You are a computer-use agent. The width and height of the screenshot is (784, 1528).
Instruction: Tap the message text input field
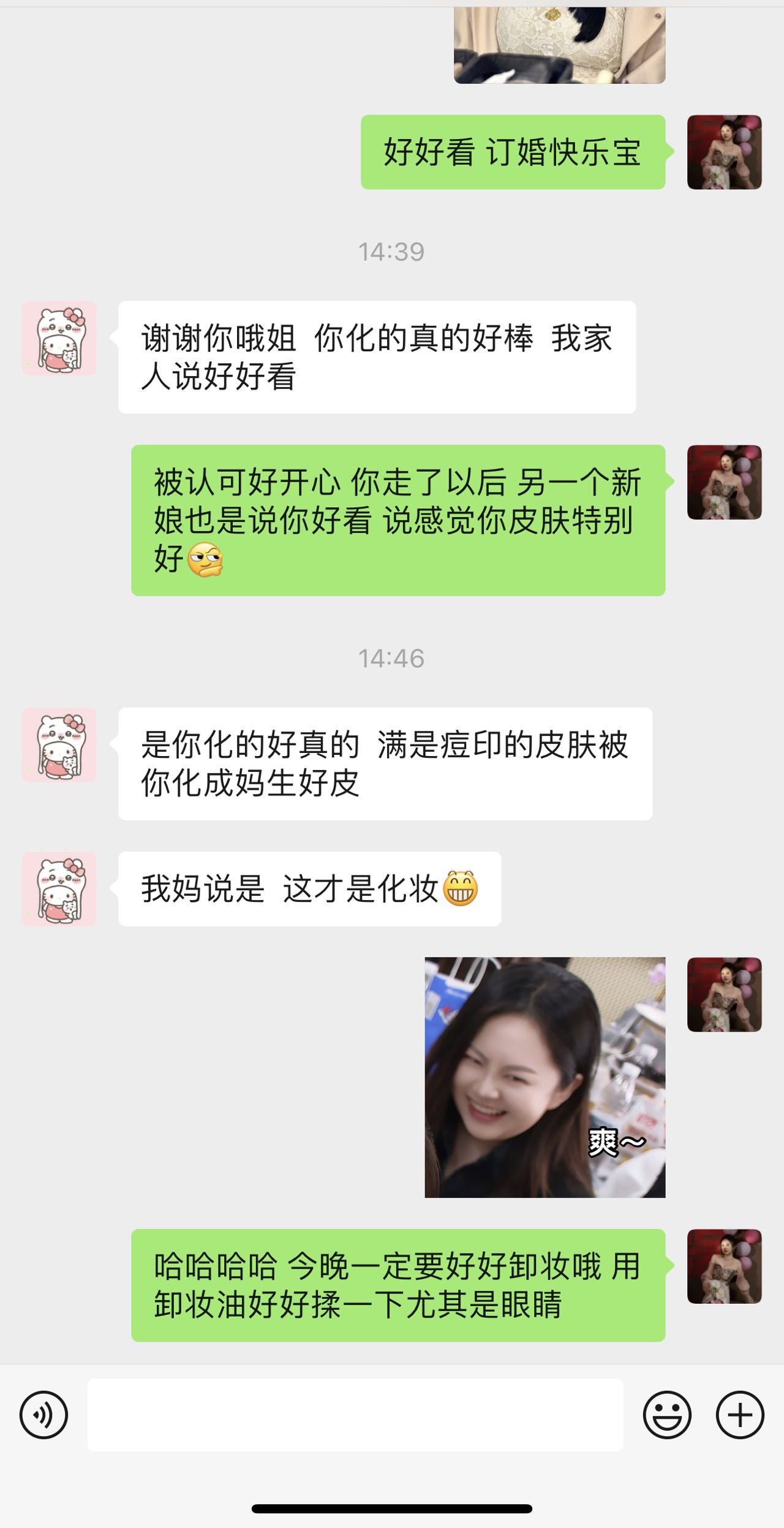click(x=355, y=1415)
